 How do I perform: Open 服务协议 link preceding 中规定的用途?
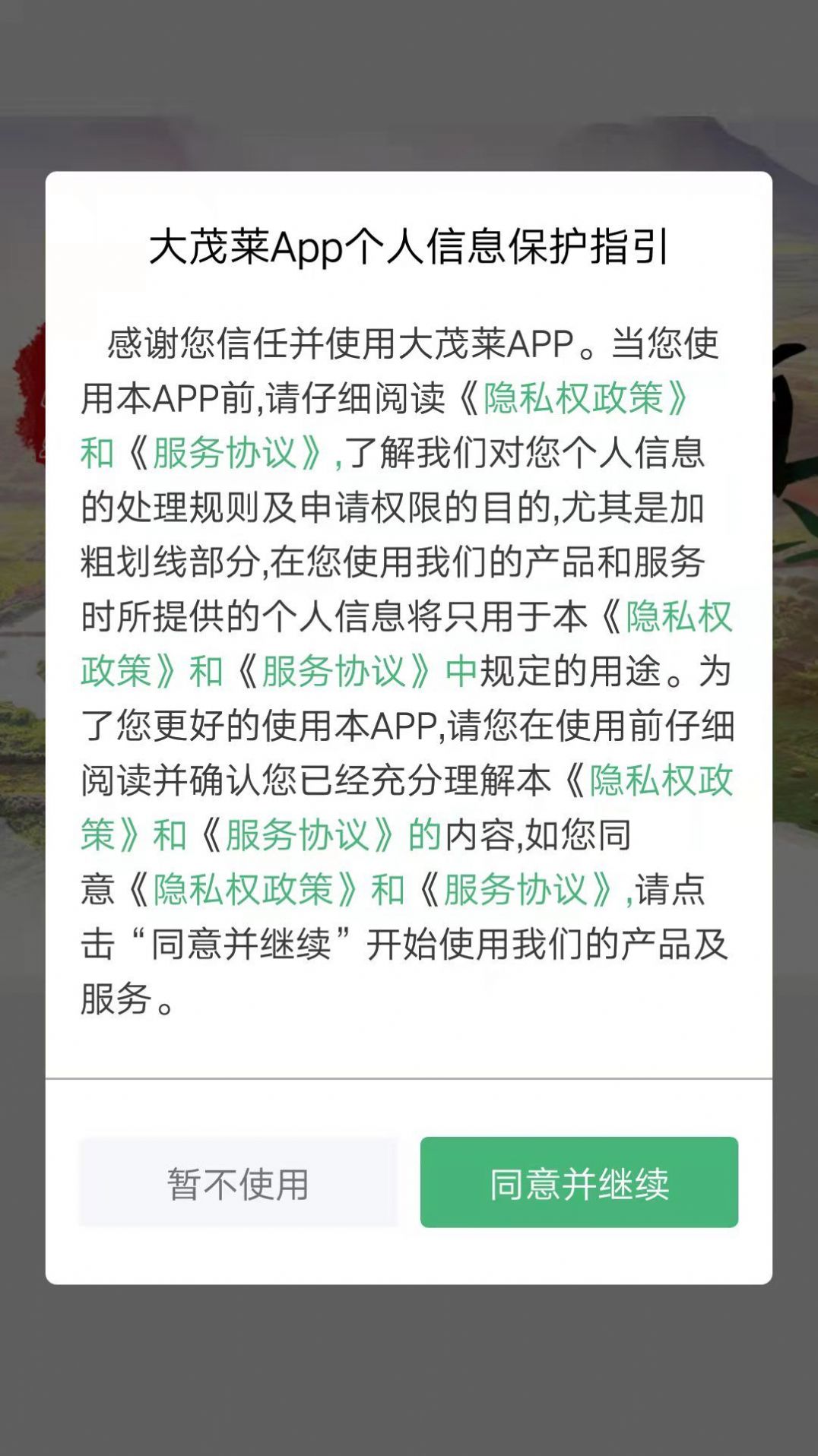(333, 671)
